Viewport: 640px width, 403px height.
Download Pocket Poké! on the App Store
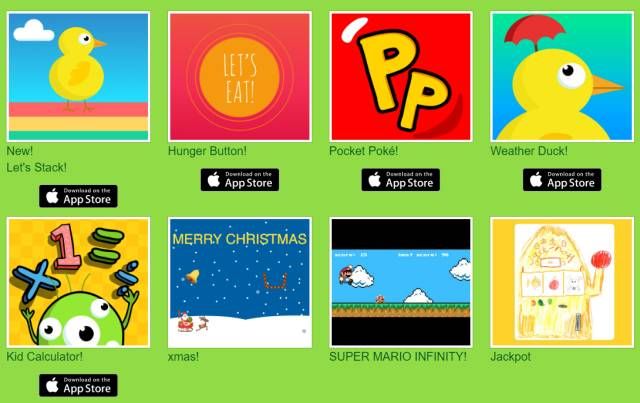point(400,180)
